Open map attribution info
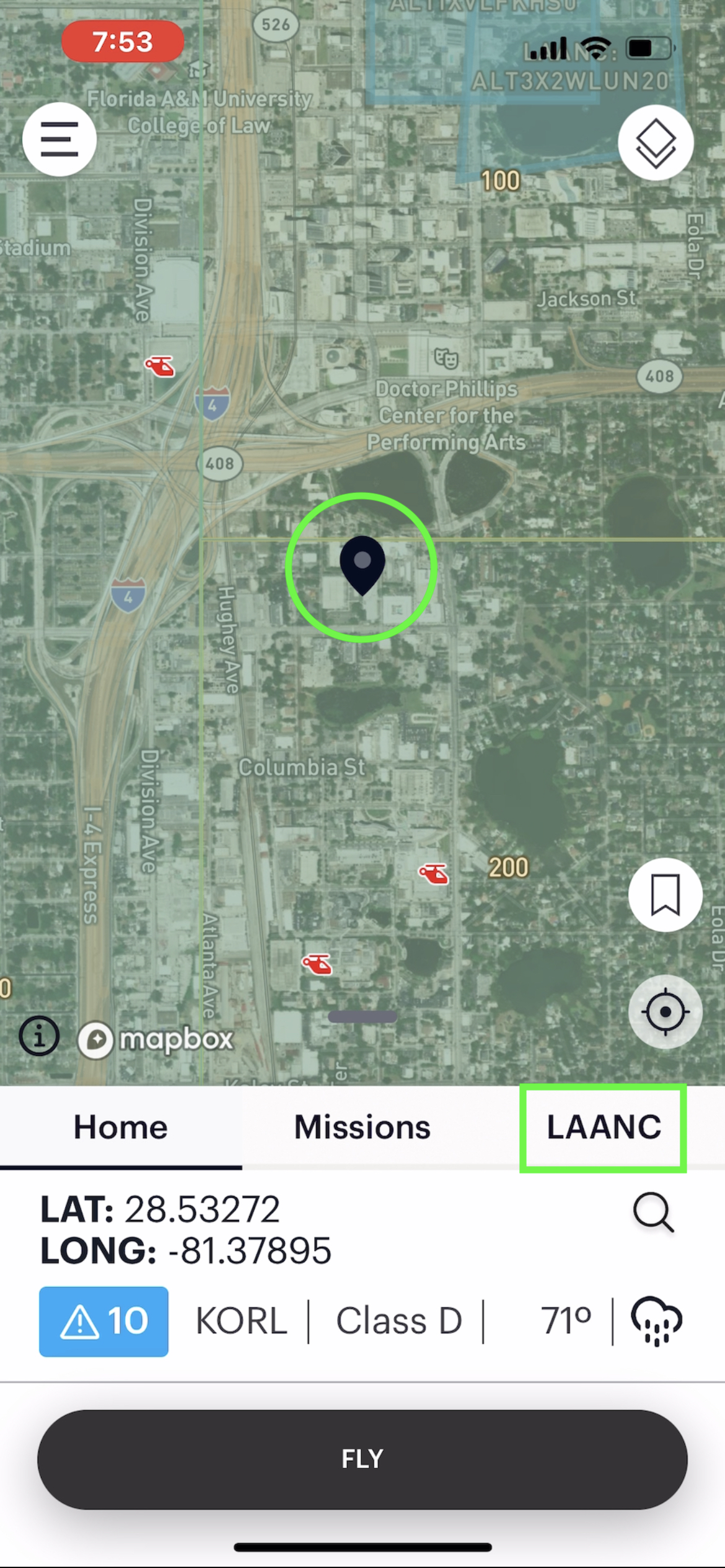725x1568 pixels. (39, 1035)
